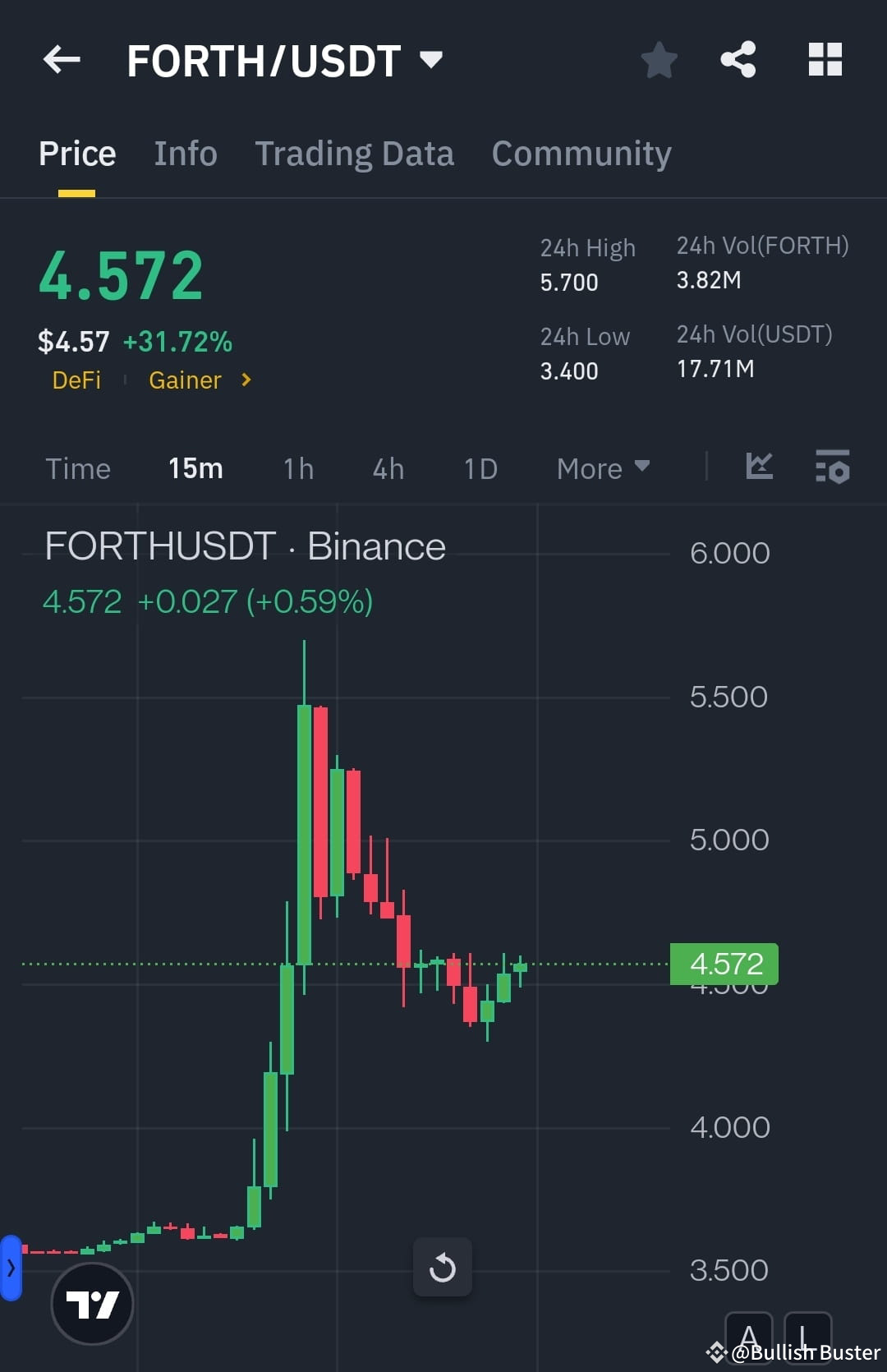This screenshot has width=887, height=1372.
Task: Expand the More timeframes dropdown
Action: pyautogui.click(x=602, y=467)
